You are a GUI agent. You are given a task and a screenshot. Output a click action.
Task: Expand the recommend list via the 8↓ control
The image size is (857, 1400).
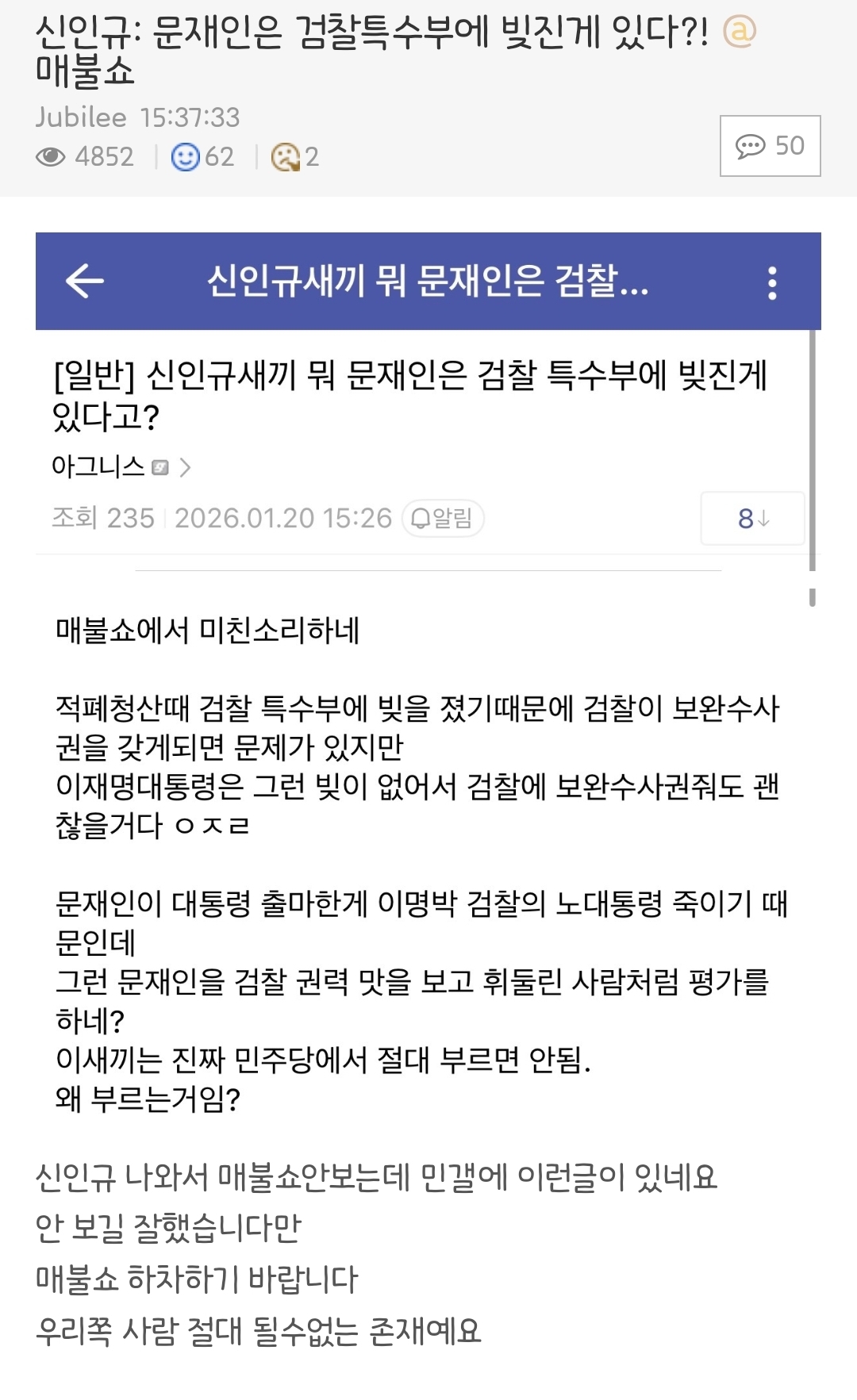point(751,520)
